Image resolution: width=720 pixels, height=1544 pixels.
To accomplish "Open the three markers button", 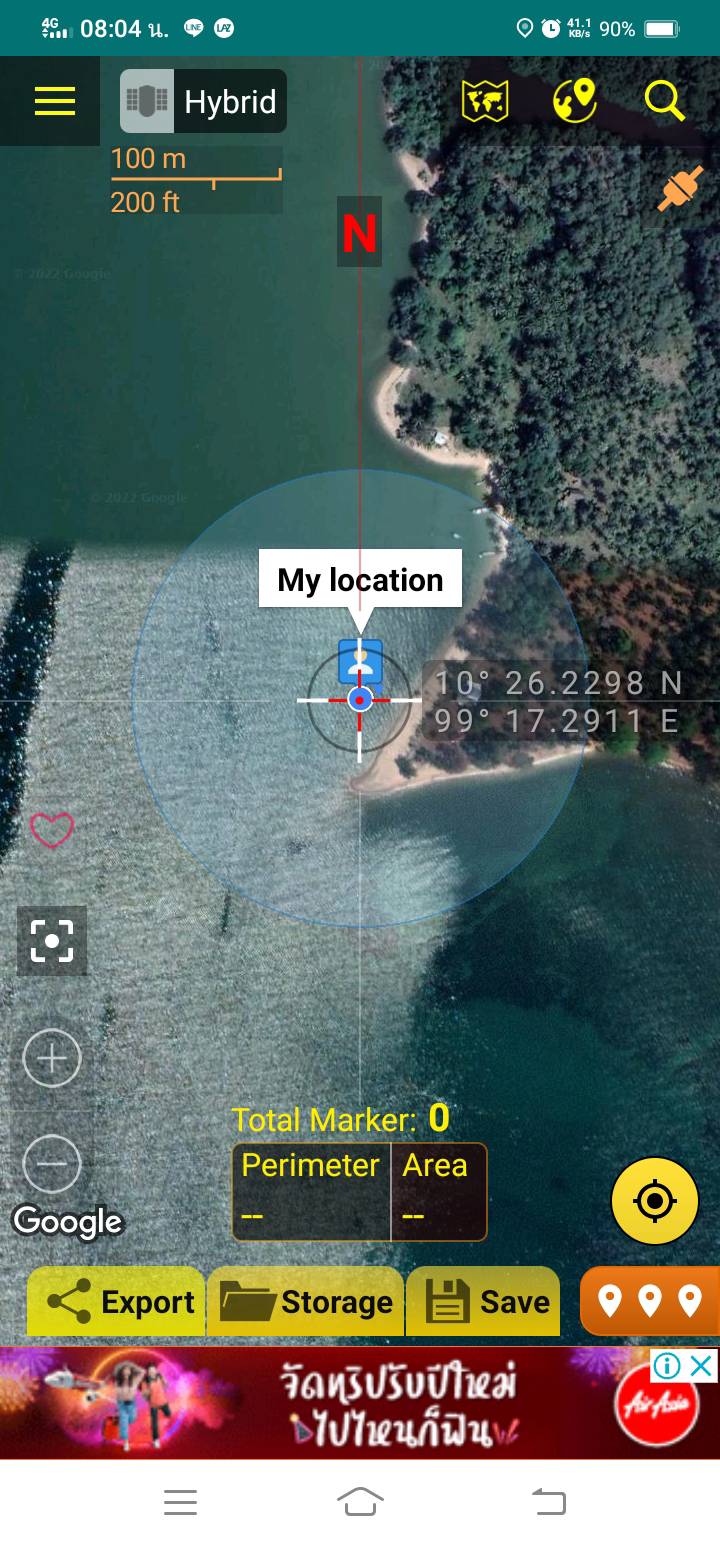I will [650, 1301].
